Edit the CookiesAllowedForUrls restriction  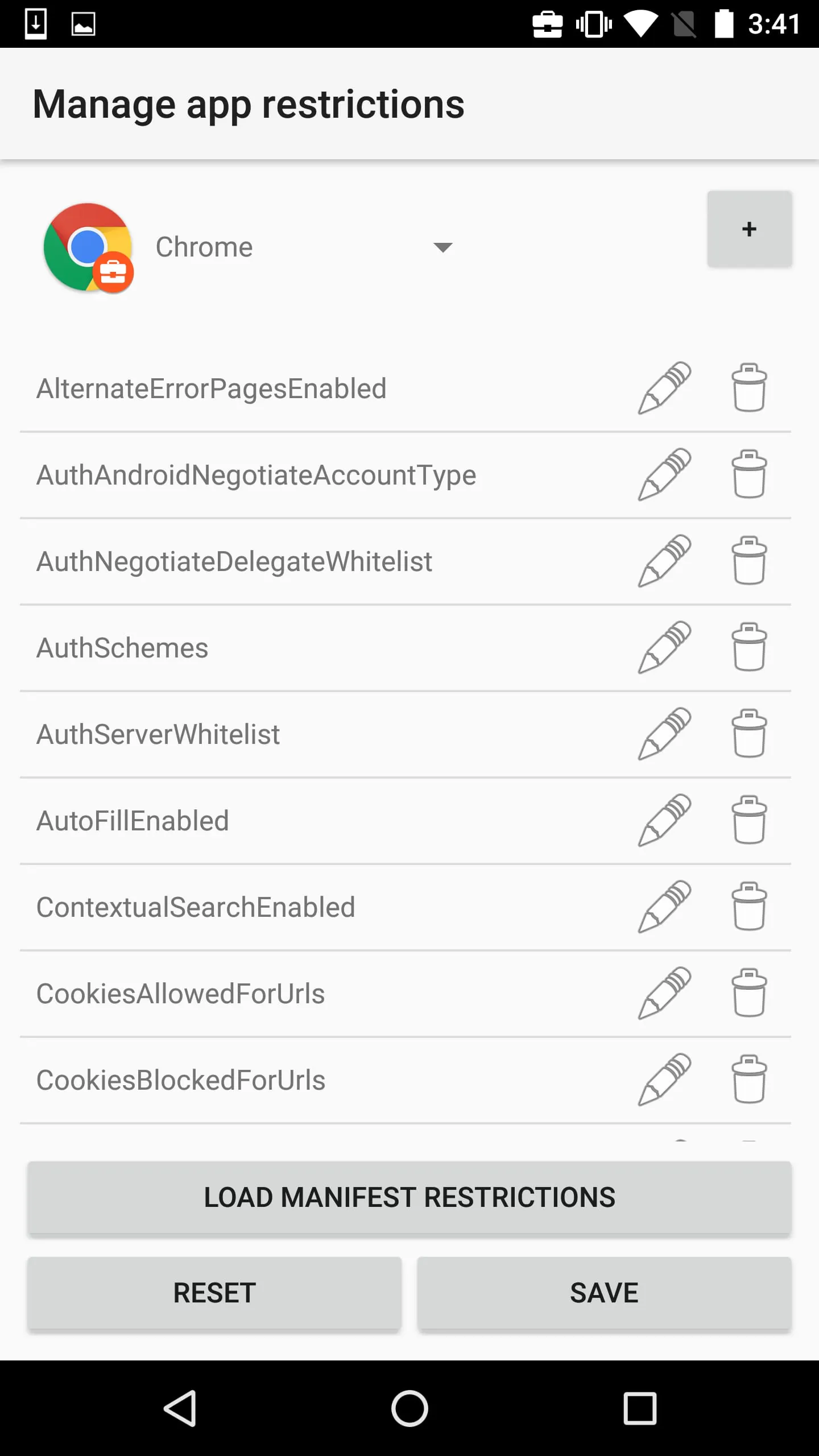tap(664, 994)
